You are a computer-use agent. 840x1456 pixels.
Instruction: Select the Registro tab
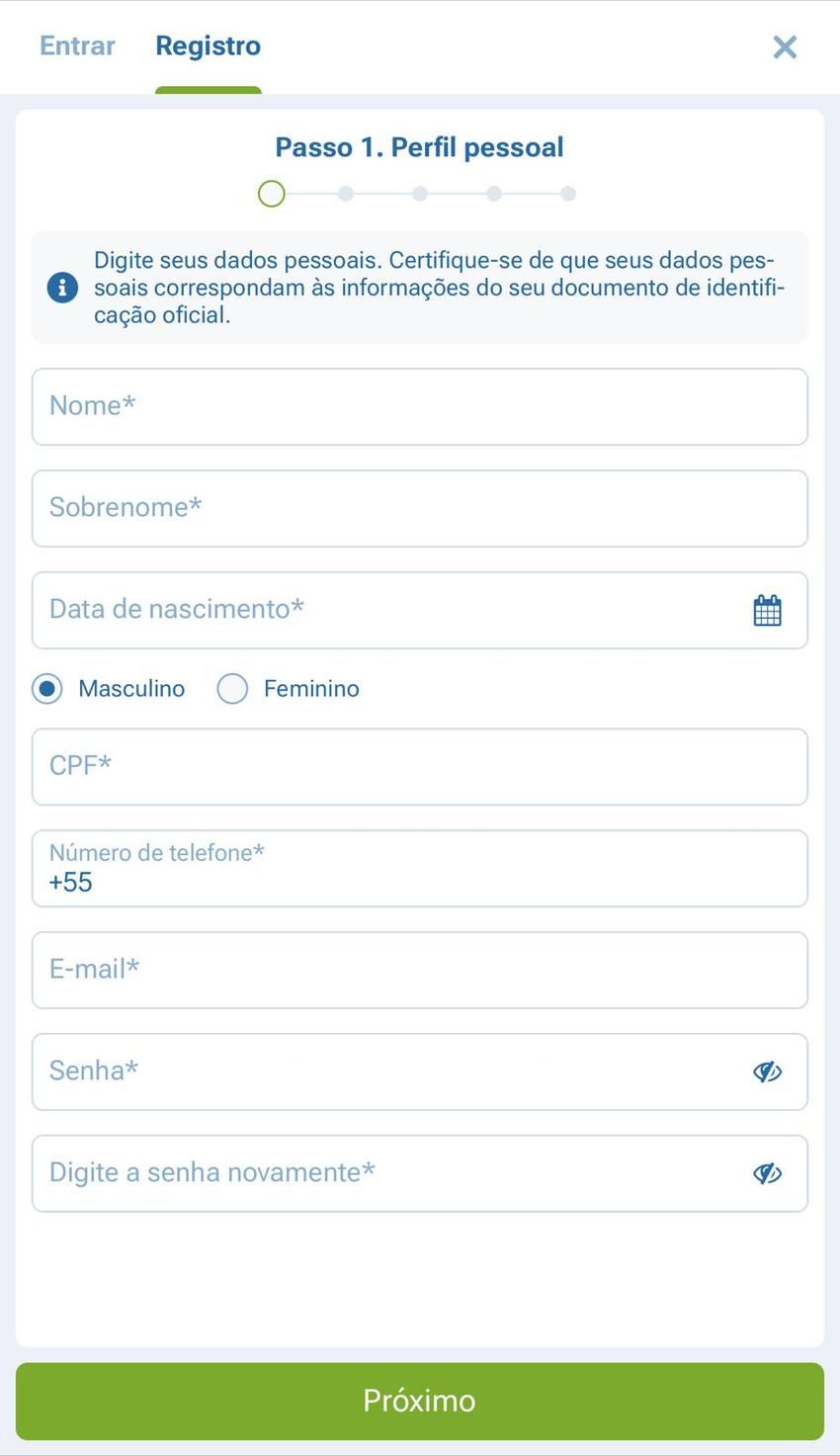tap(208, 45)
